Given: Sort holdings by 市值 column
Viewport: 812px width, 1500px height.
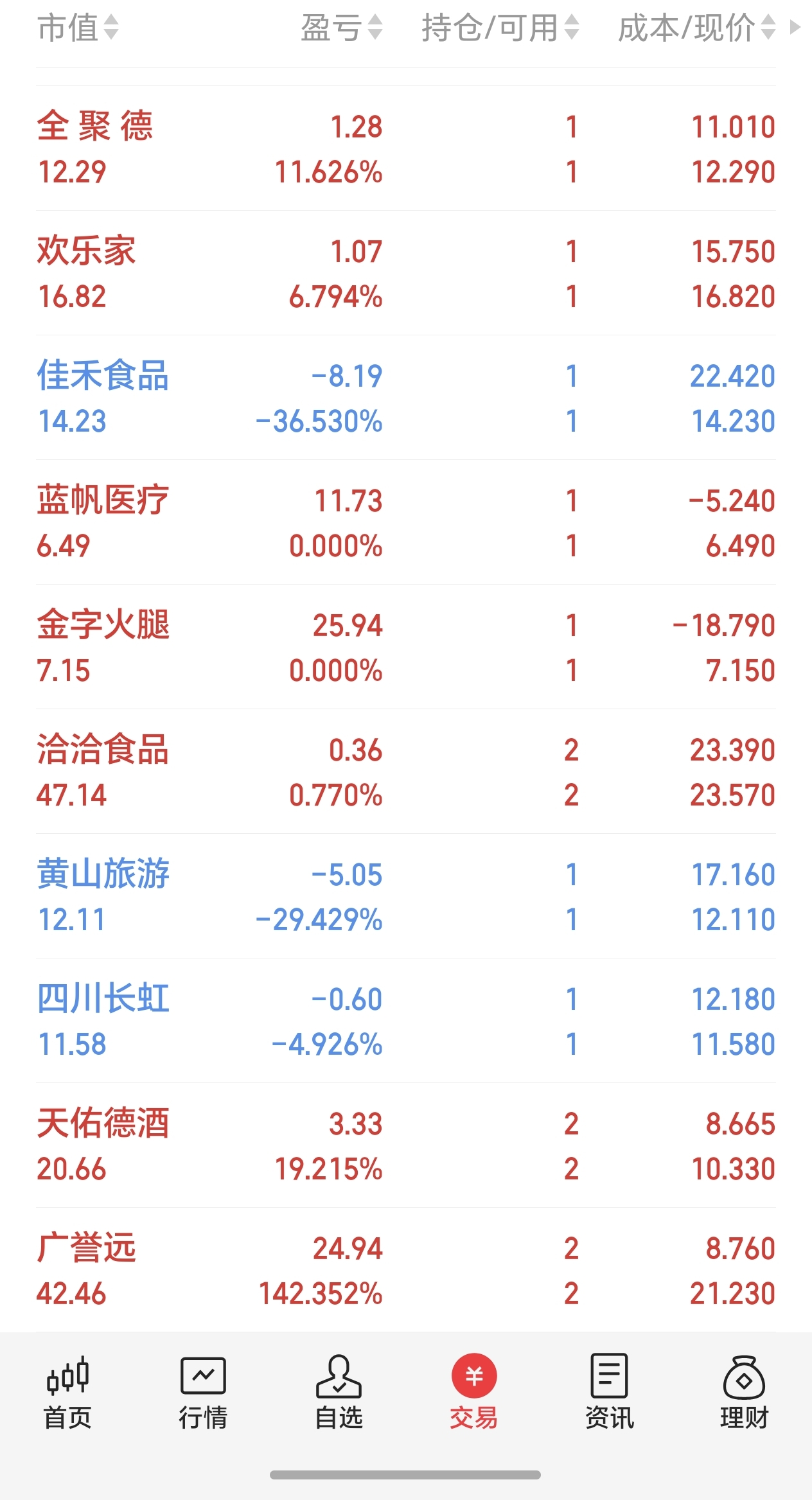Looking at the screenshot, I should (78, 28).
